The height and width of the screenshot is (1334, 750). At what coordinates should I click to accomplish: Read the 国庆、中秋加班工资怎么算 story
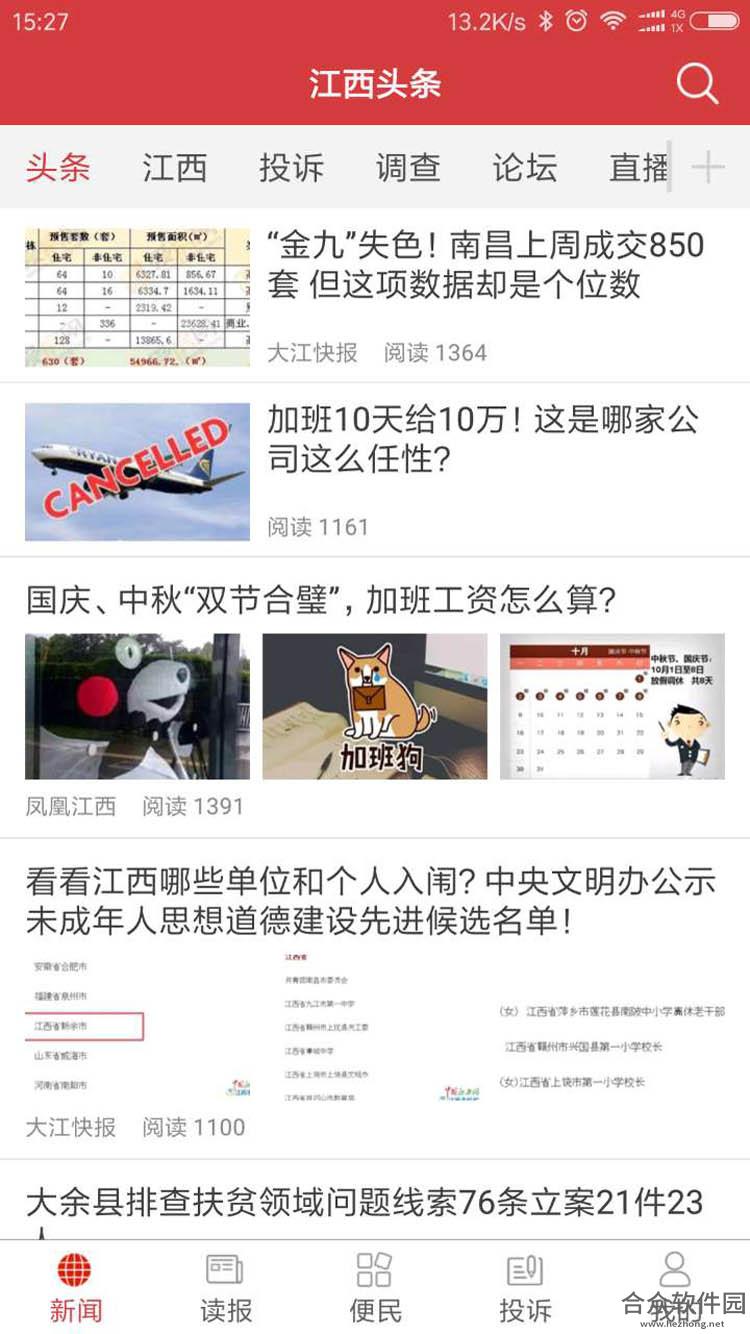coord(375,698)
